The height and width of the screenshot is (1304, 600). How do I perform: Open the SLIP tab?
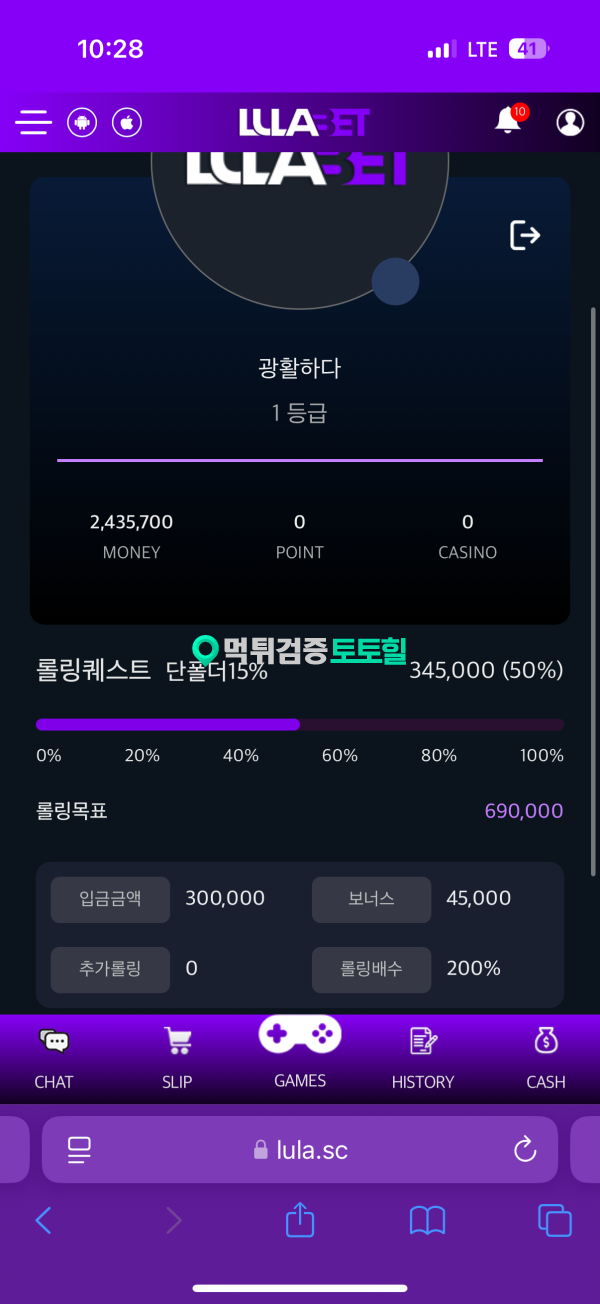[x=177, y=1060]
